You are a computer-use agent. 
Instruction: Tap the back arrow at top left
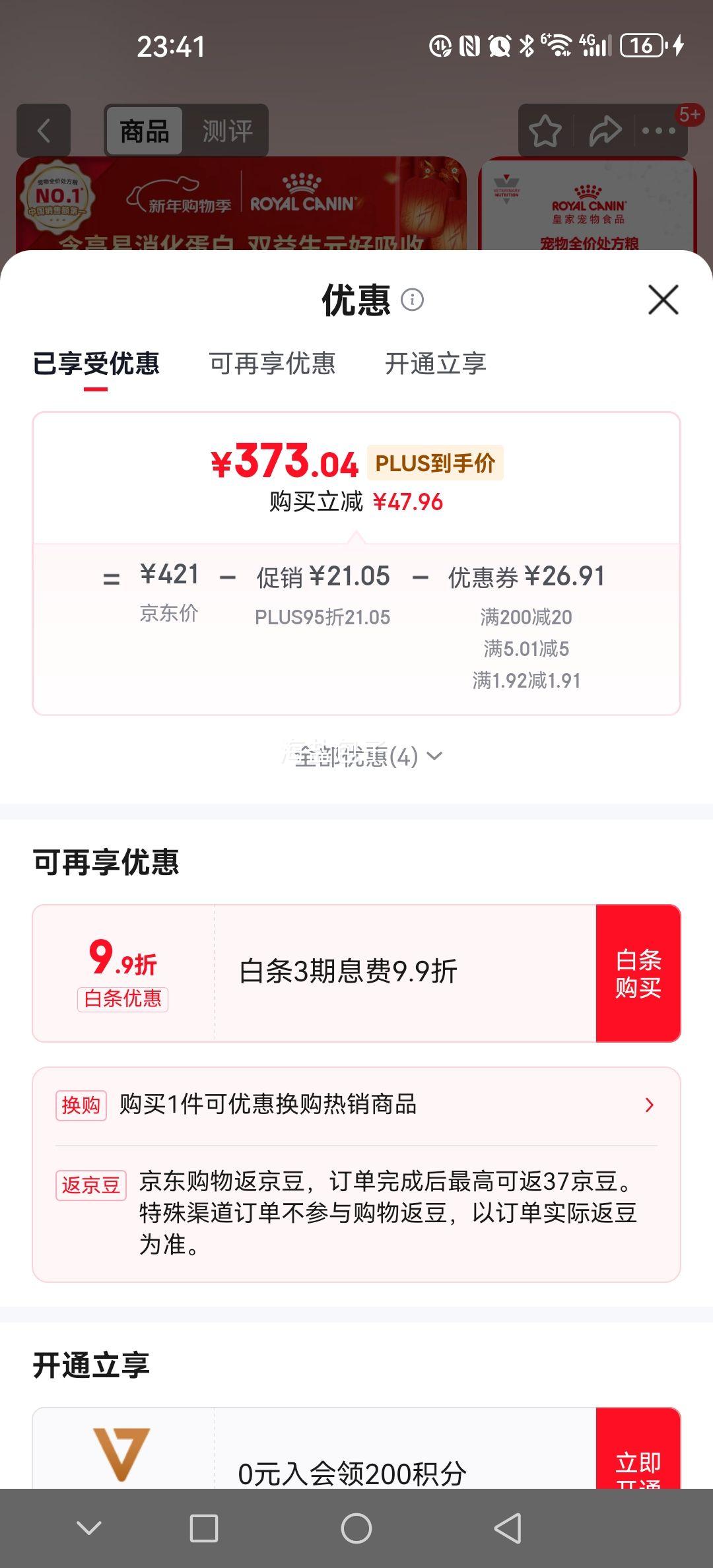tap(44, 131)
